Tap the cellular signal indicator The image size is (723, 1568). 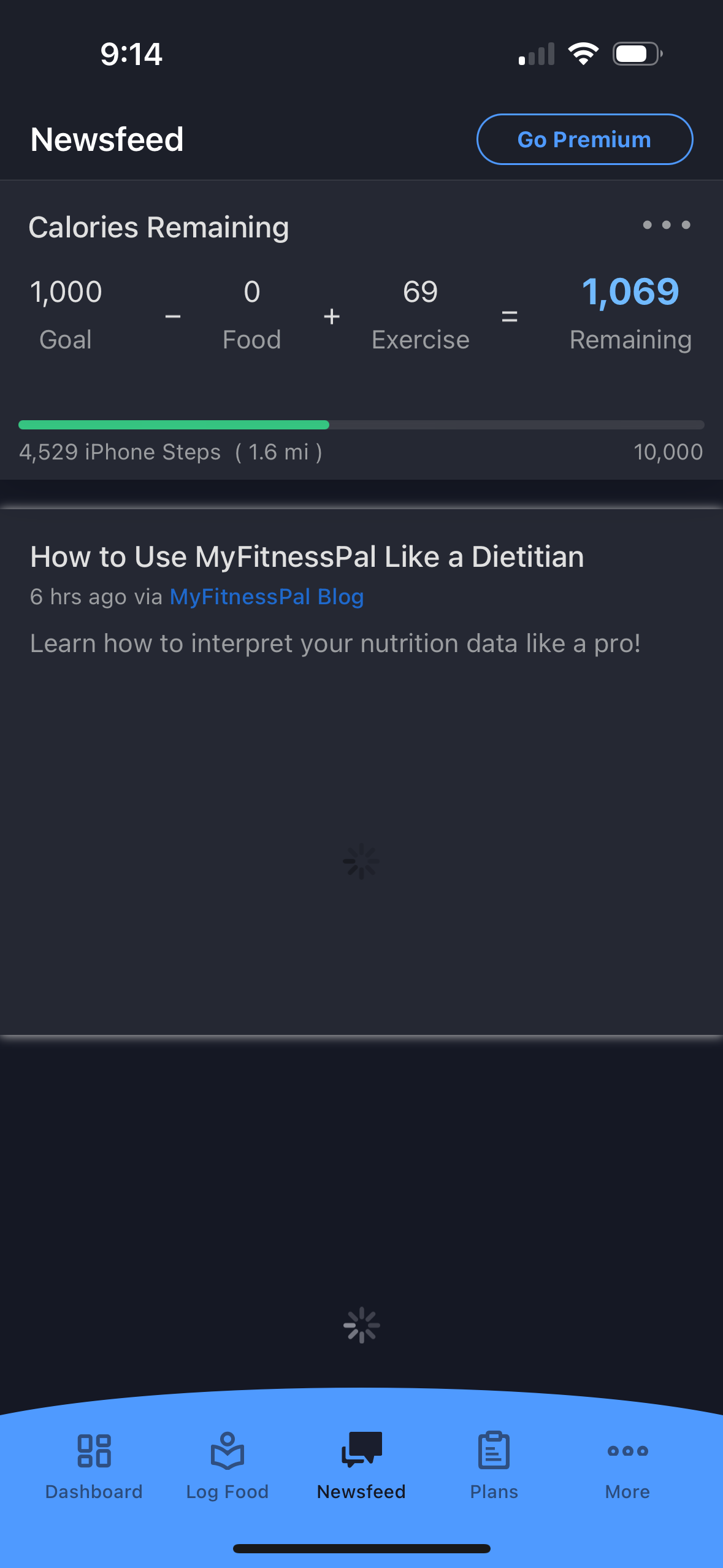pos(535,53)
